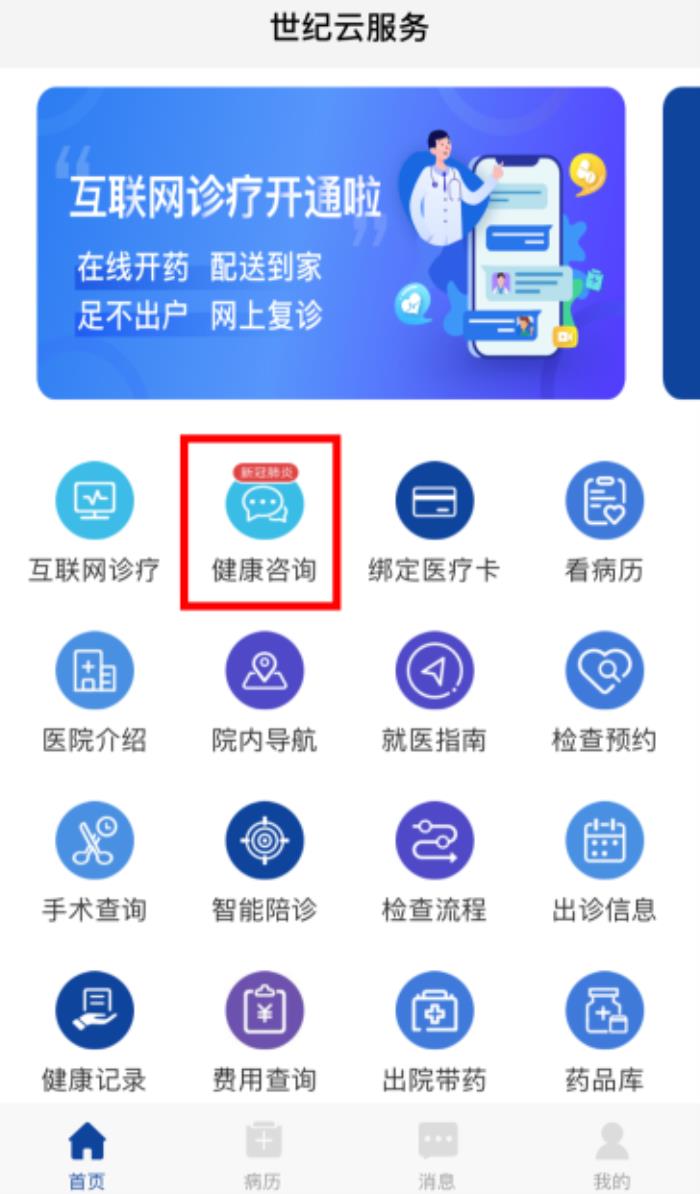Go to the 我的 tab

click(x=611, y=1155)
